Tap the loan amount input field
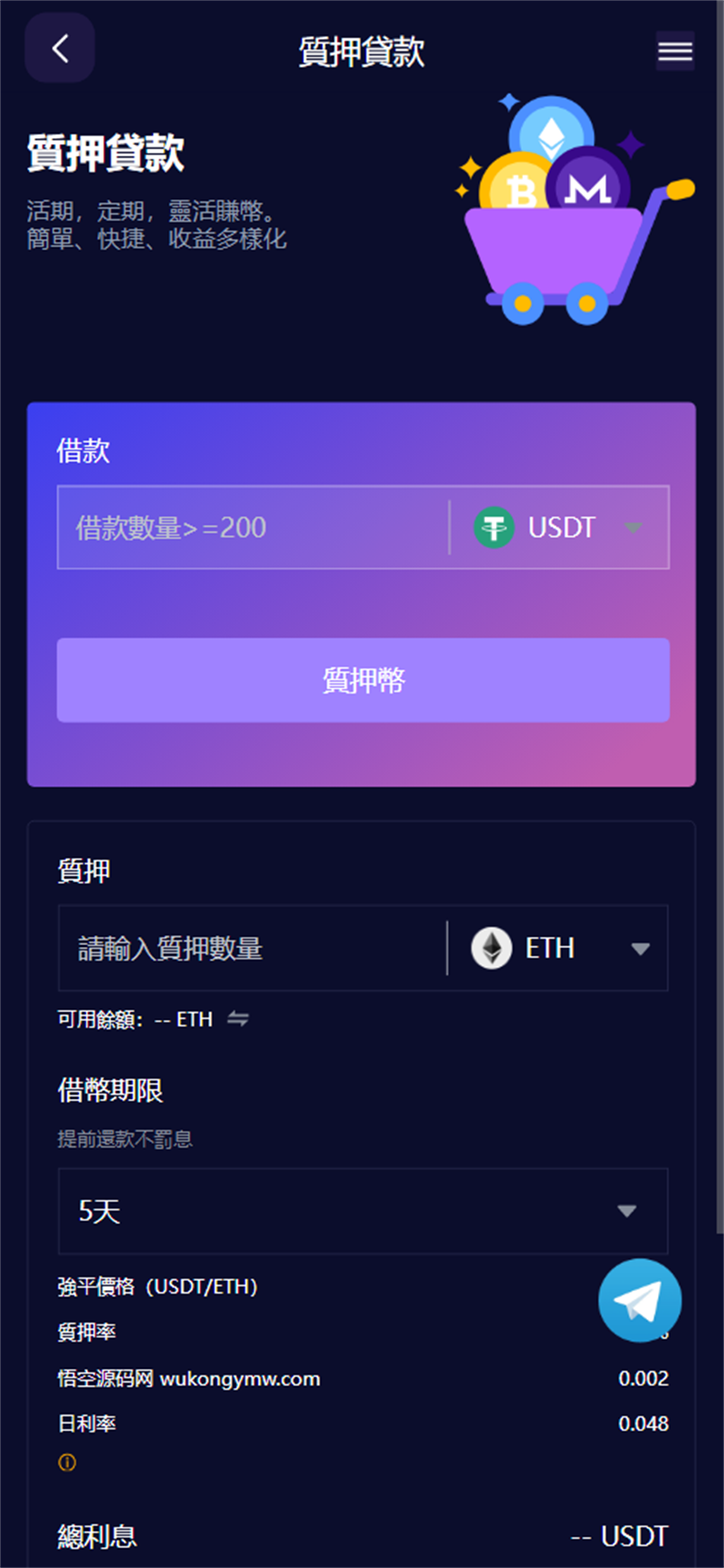This screenshot has height=1568, width=724. pos(253,528)
